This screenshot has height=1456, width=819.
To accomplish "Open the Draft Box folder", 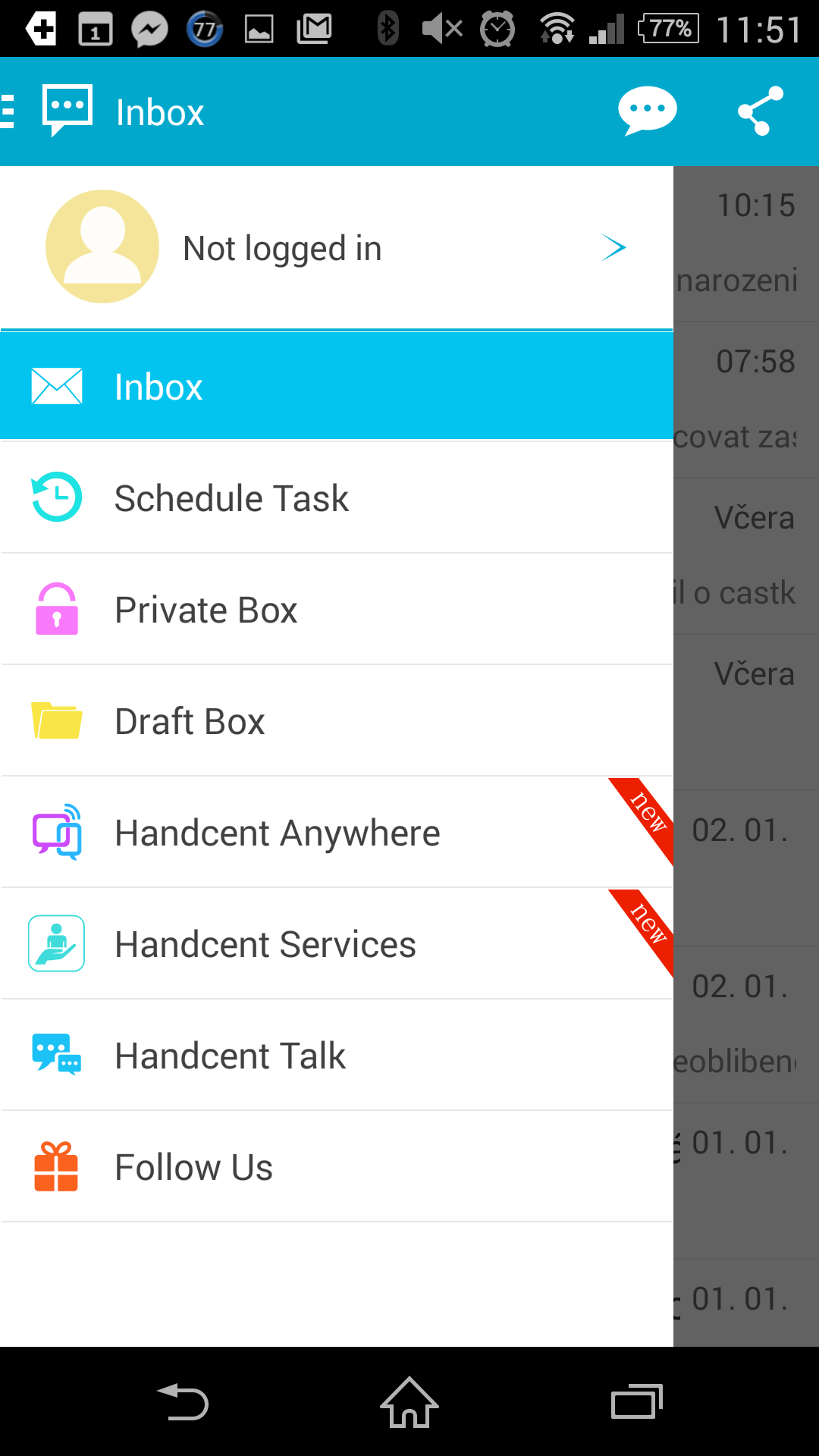I will pyautogui.click(x=337, y=720).
